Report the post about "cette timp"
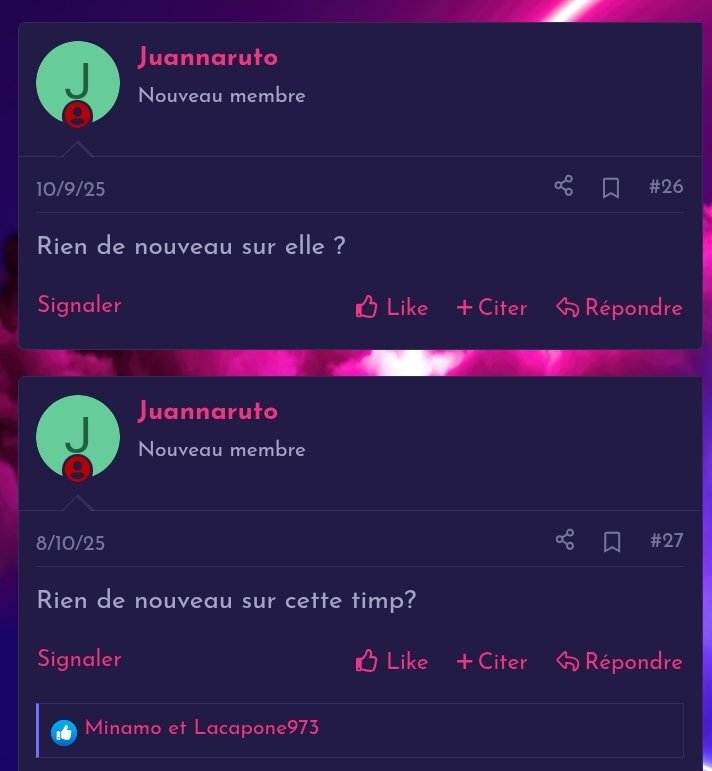The width and height of the screenshot is (712, 771). click(79, 659)
